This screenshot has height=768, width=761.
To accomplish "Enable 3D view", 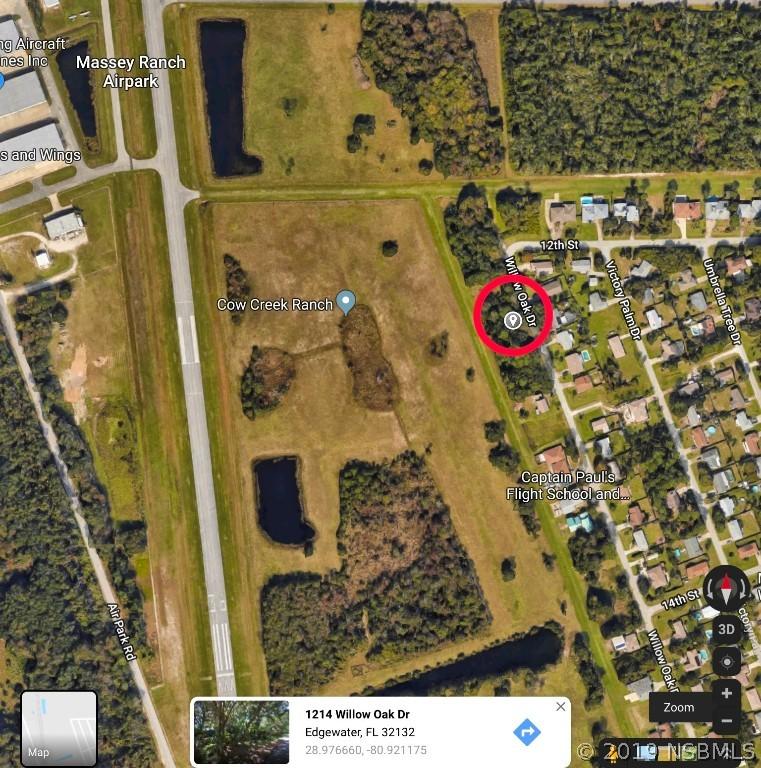I will pyautogui.click(x=727, y=630).
